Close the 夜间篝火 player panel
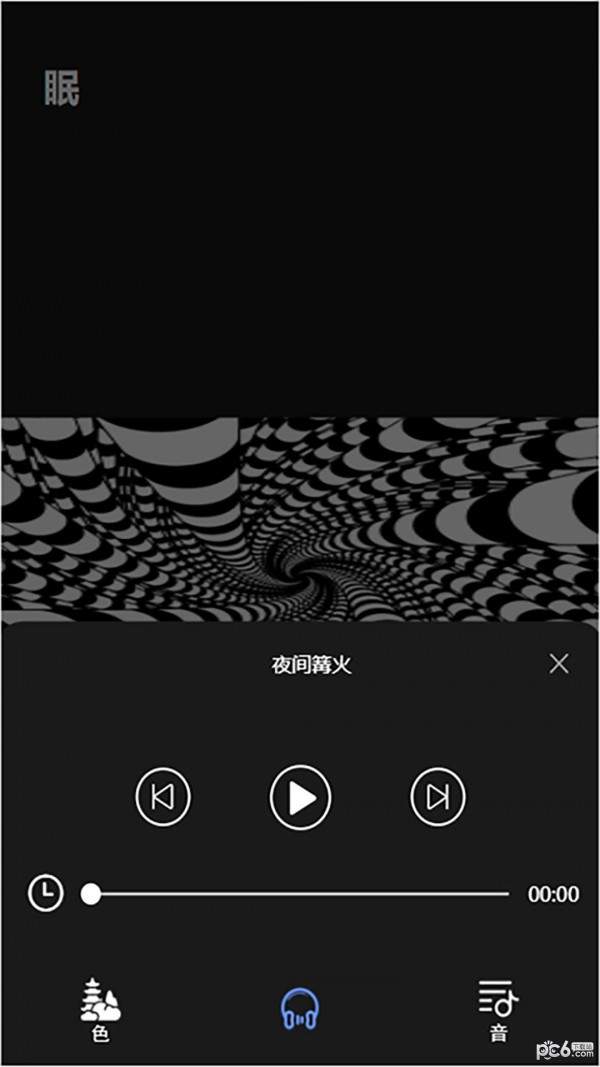The width and height of the screenshot is (600, 1067). point(559,664)
